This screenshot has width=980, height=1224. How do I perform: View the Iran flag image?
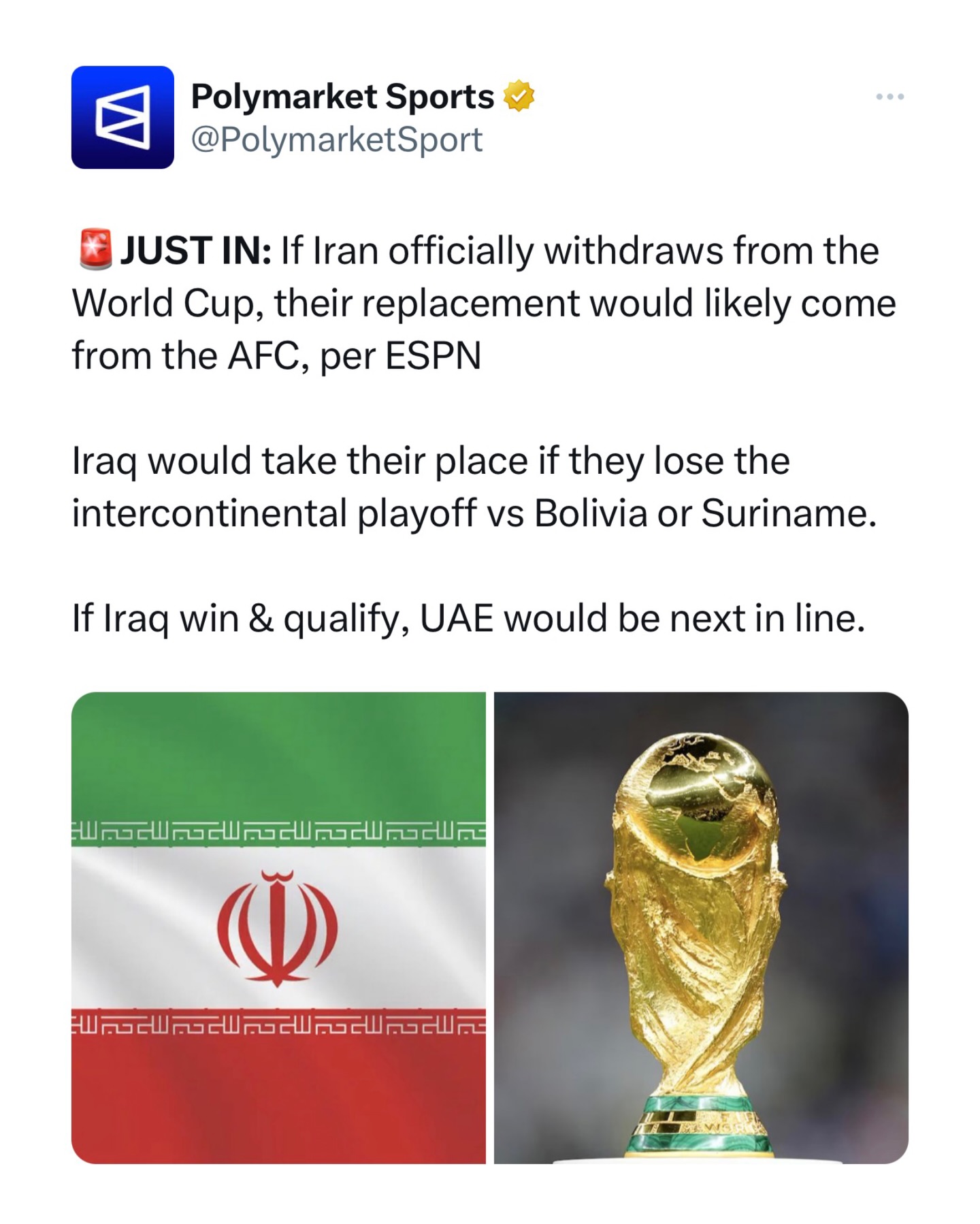click(x=278, y=927)
